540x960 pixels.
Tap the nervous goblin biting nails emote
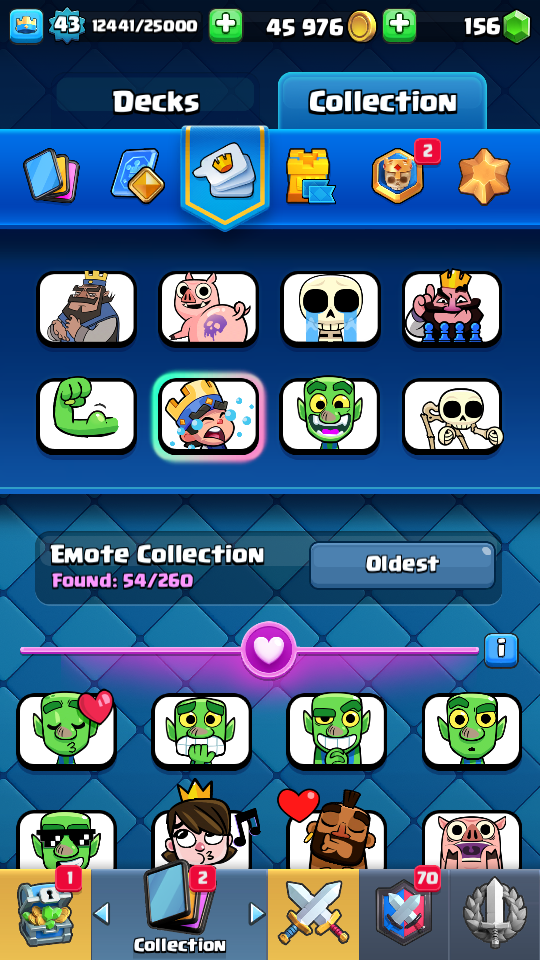tap(201, 732)
